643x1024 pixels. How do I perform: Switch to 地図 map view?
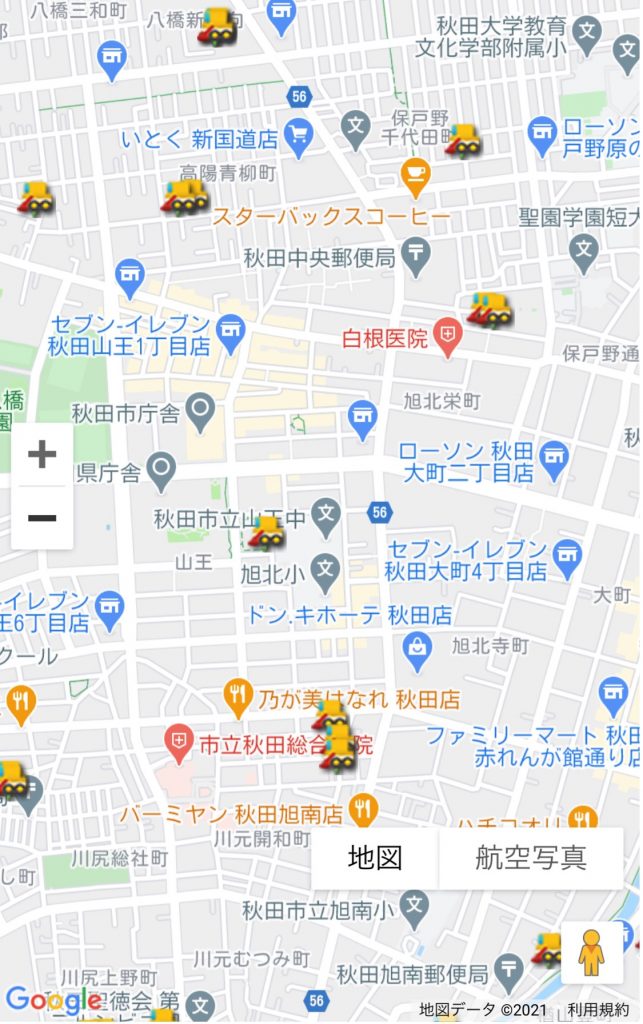(x=375, y=858)
